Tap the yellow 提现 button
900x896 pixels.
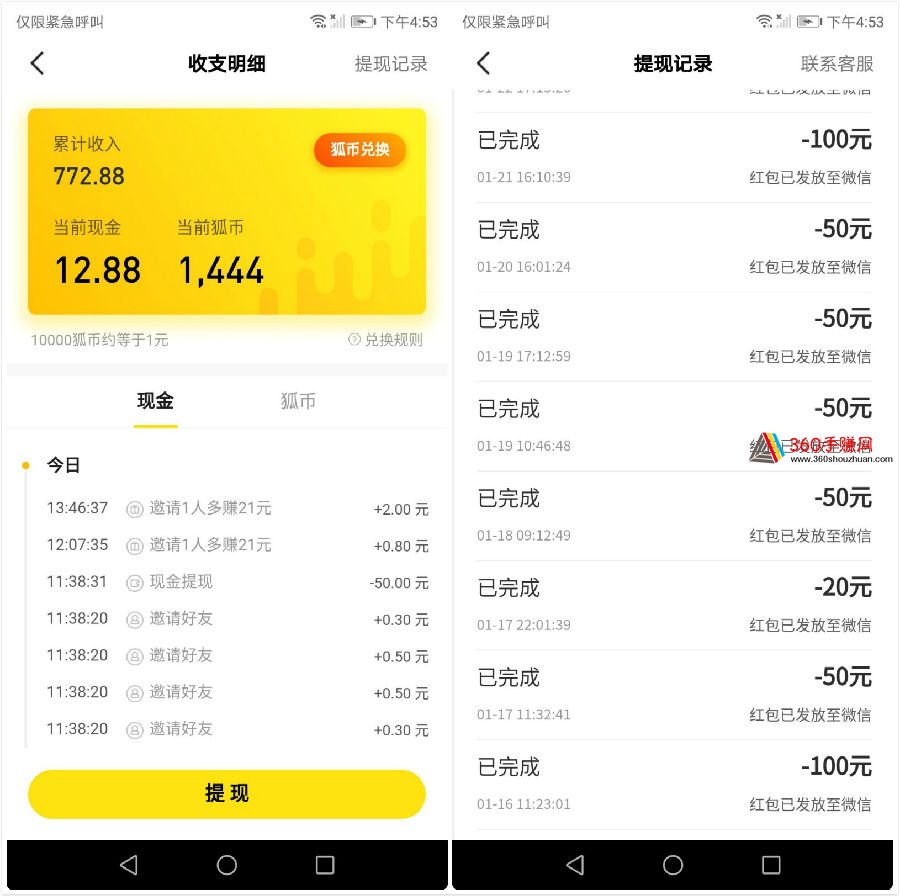tap(227, 794)
